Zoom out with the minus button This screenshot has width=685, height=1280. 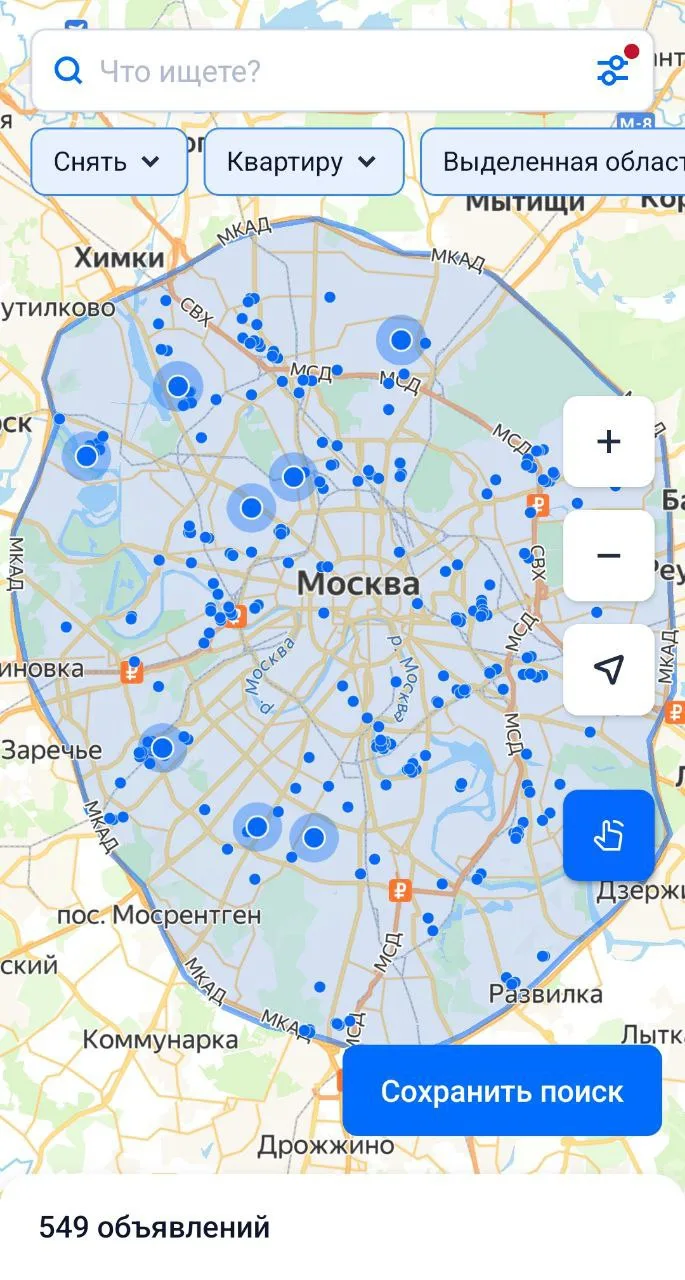[608, 556]
